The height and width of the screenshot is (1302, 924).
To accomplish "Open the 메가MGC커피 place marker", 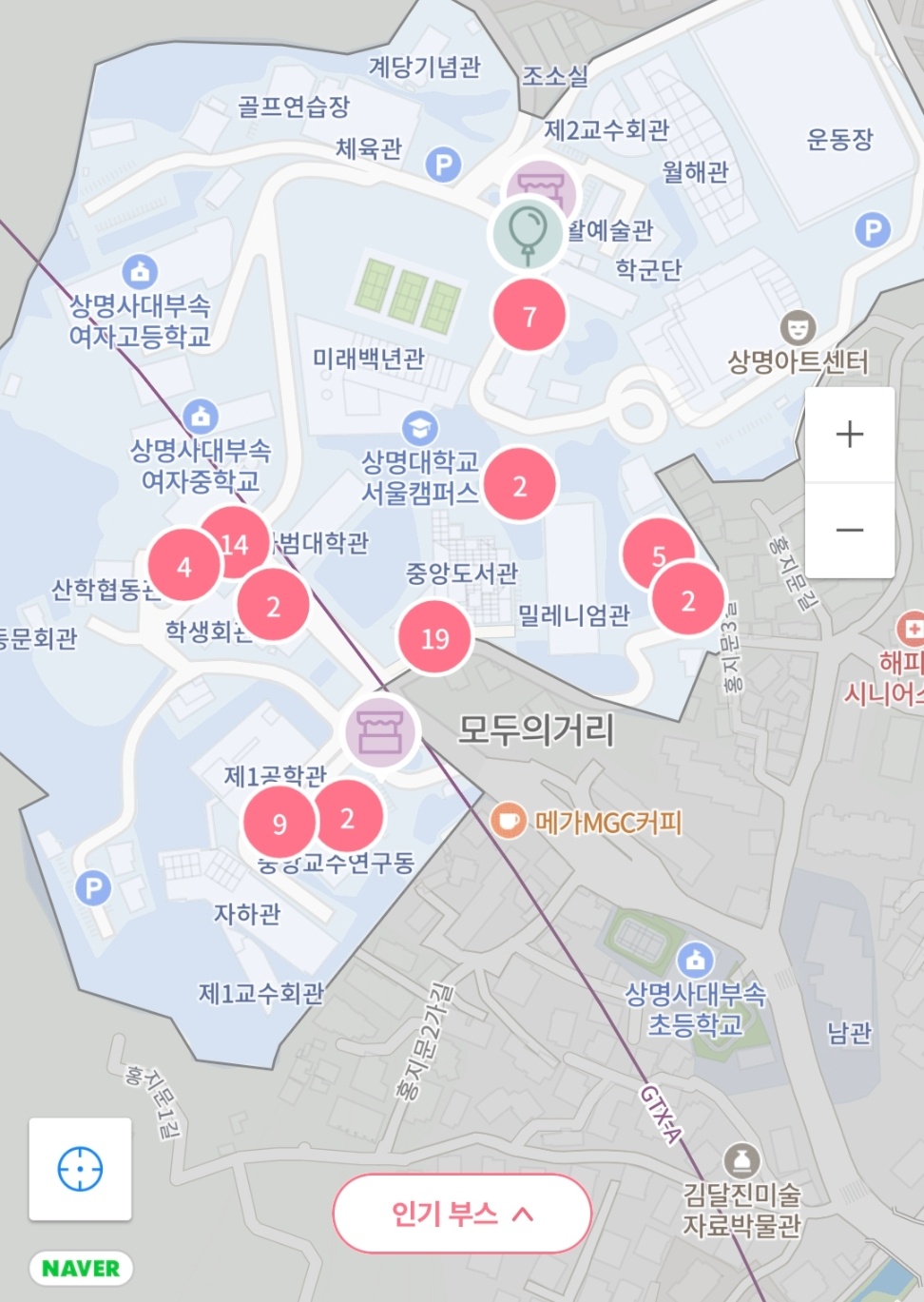I will (x=509, y=821).
